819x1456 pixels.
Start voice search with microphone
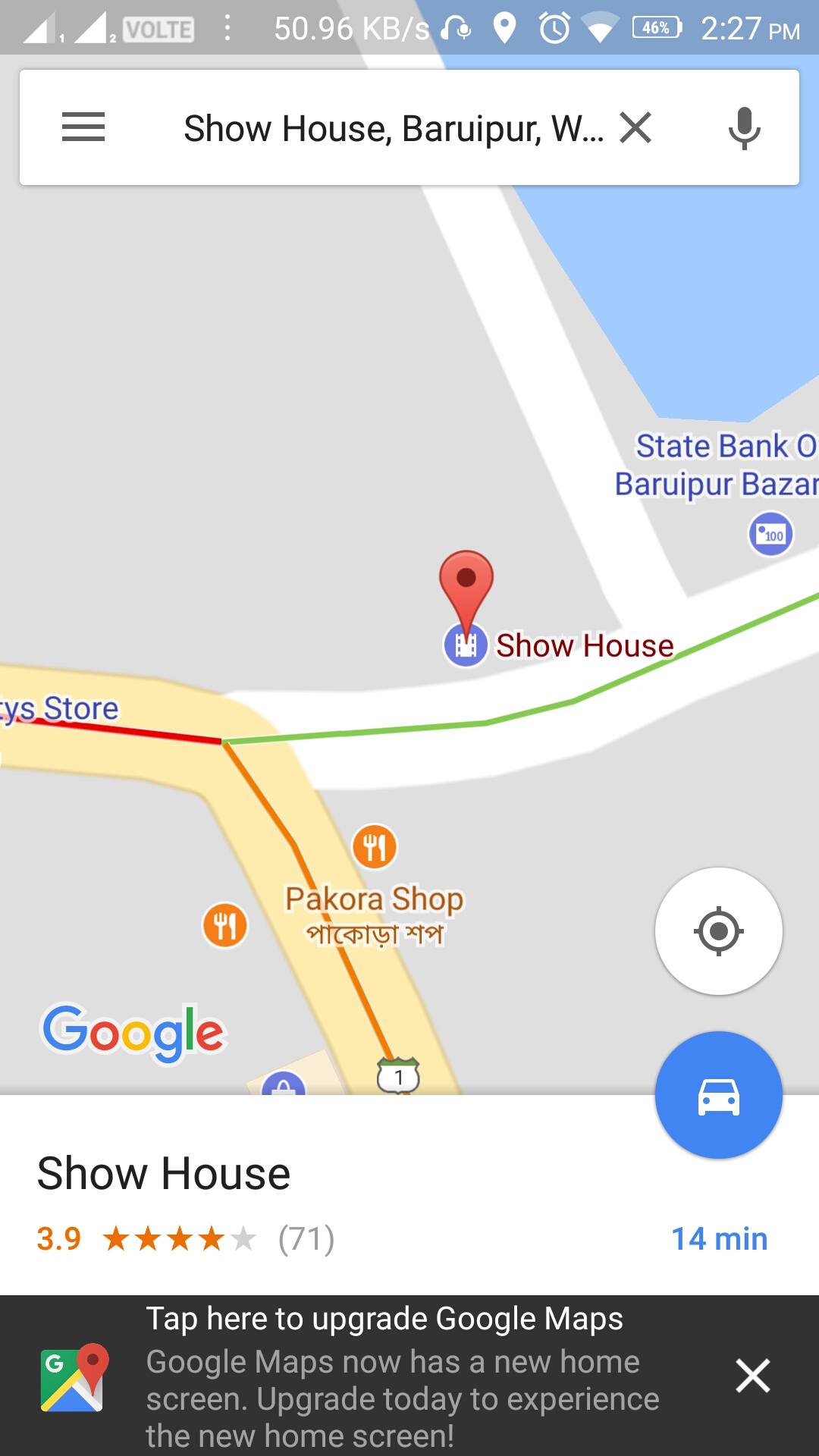744,127
